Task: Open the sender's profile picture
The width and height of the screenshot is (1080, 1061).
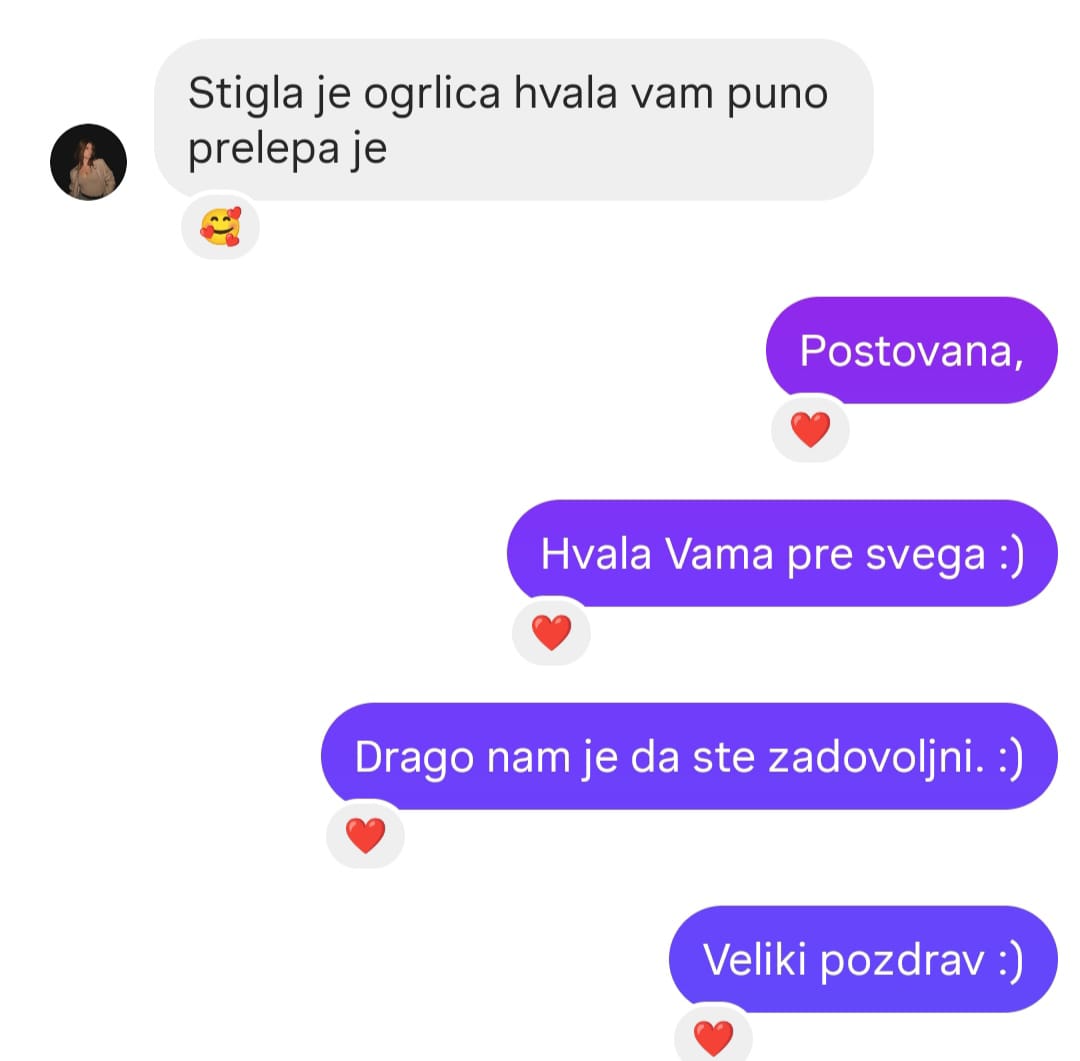Action: click(x=88, y=162)
